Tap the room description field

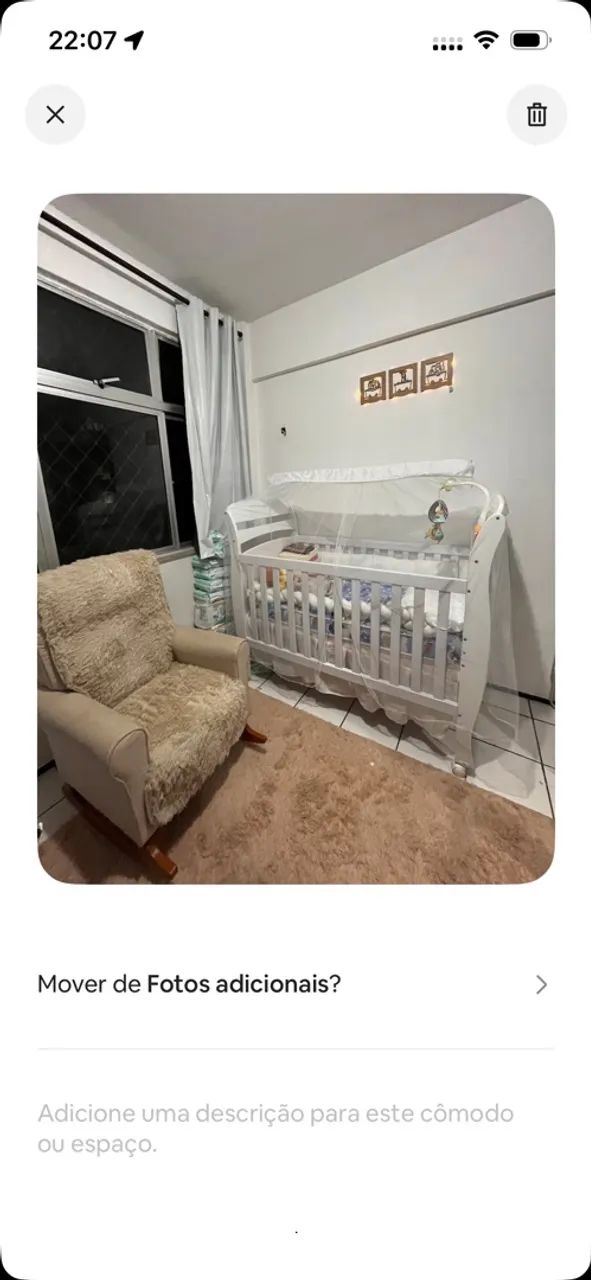pyautogui.click(x=295, y=1128)
